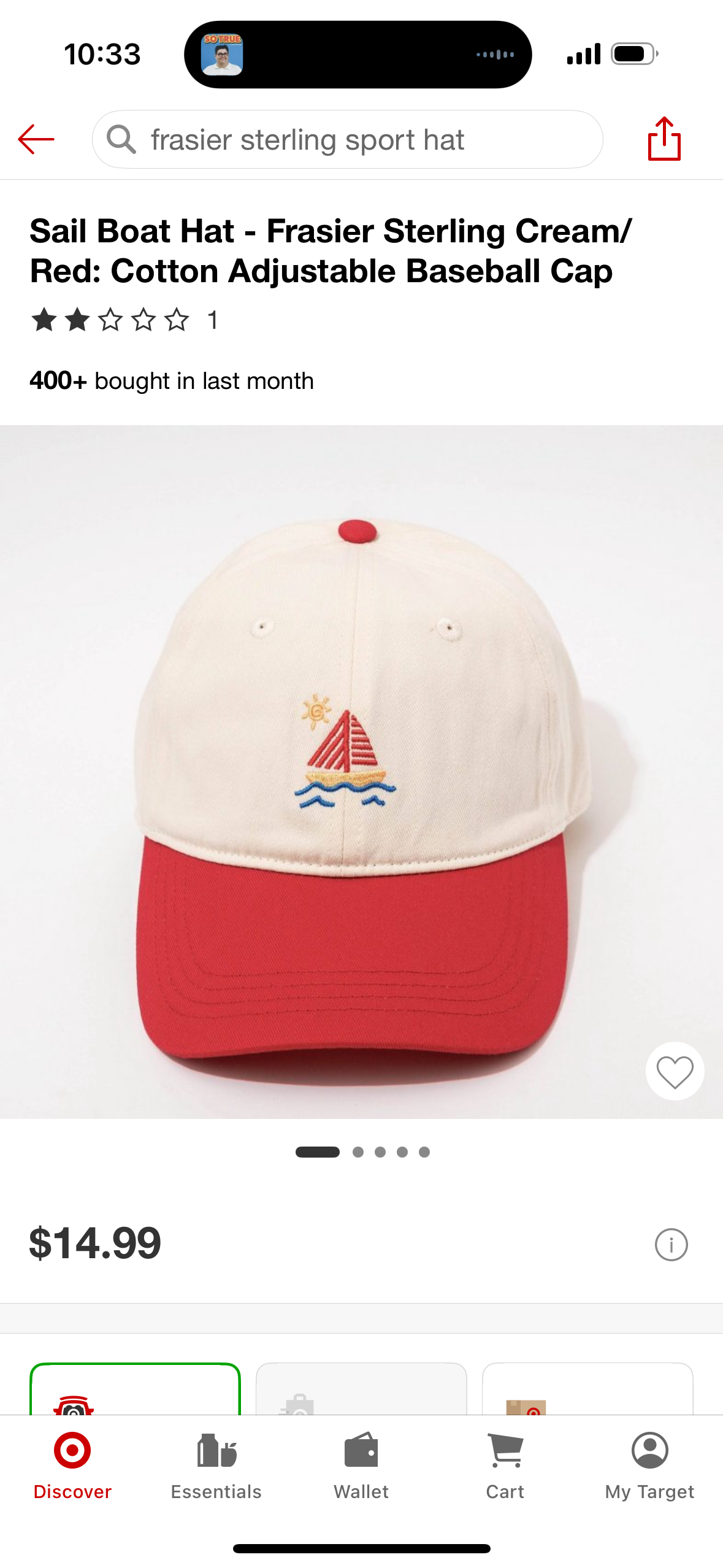
Task: Share this Sail Boat Hat product
Action: 664,139
